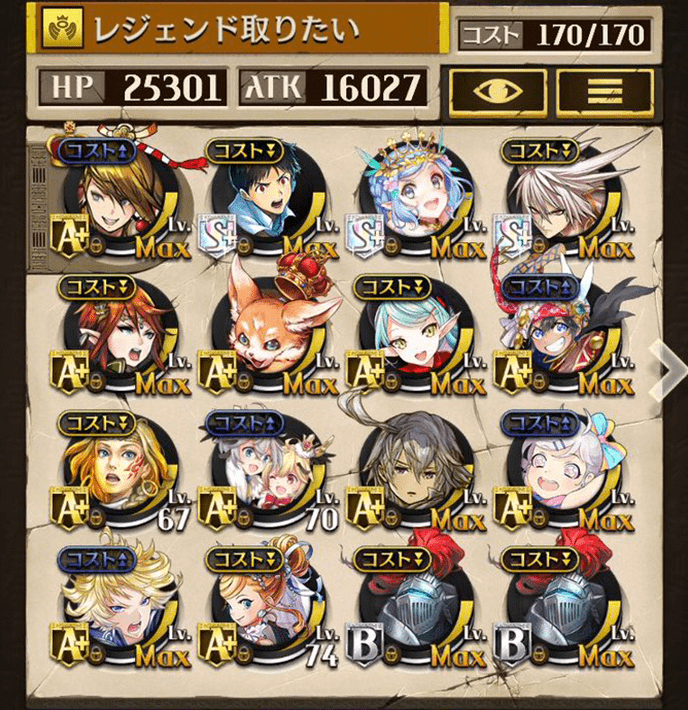This screenshot has height=710, width=688.
Task: Open the list menu button
Action: point(604,90)
